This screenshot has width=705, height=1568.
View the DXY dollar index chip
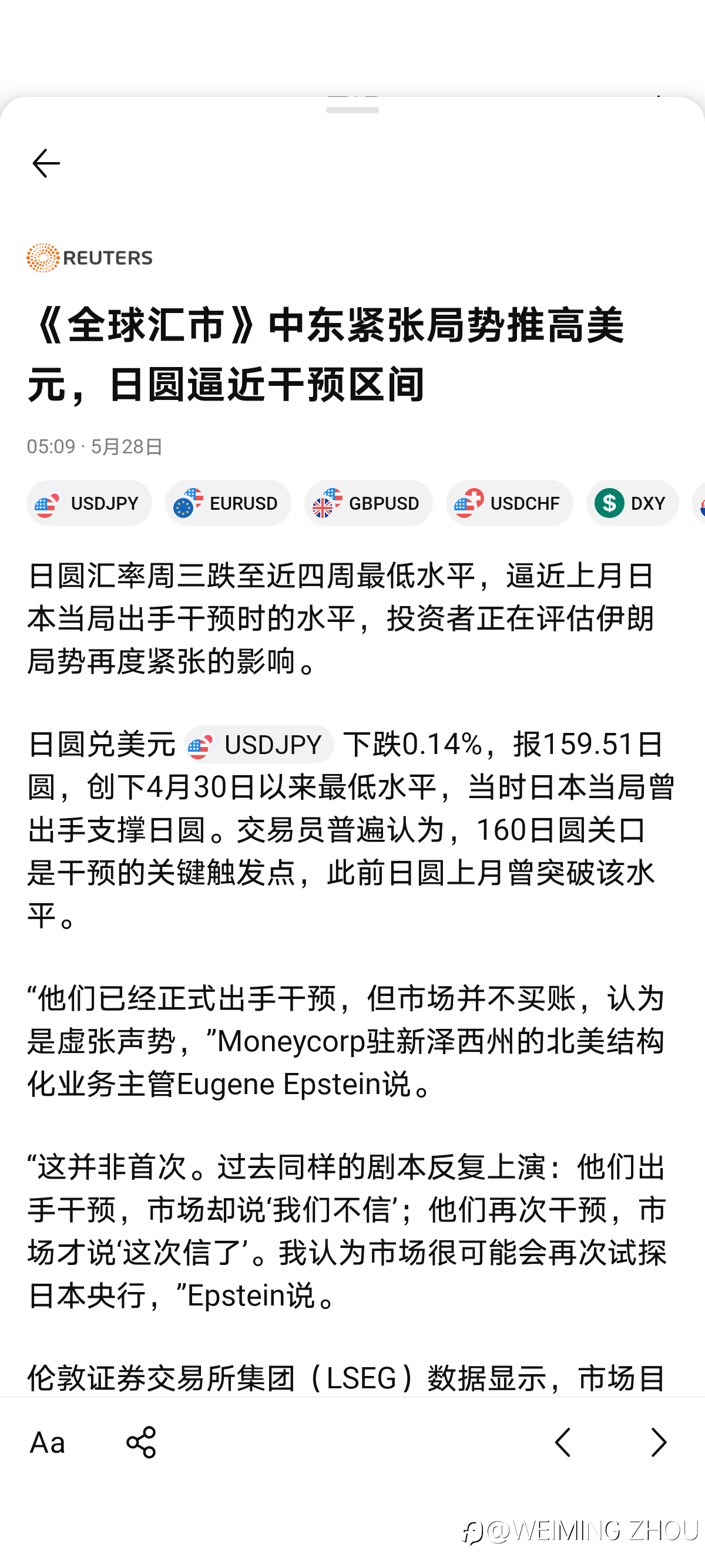pos(633,503)
